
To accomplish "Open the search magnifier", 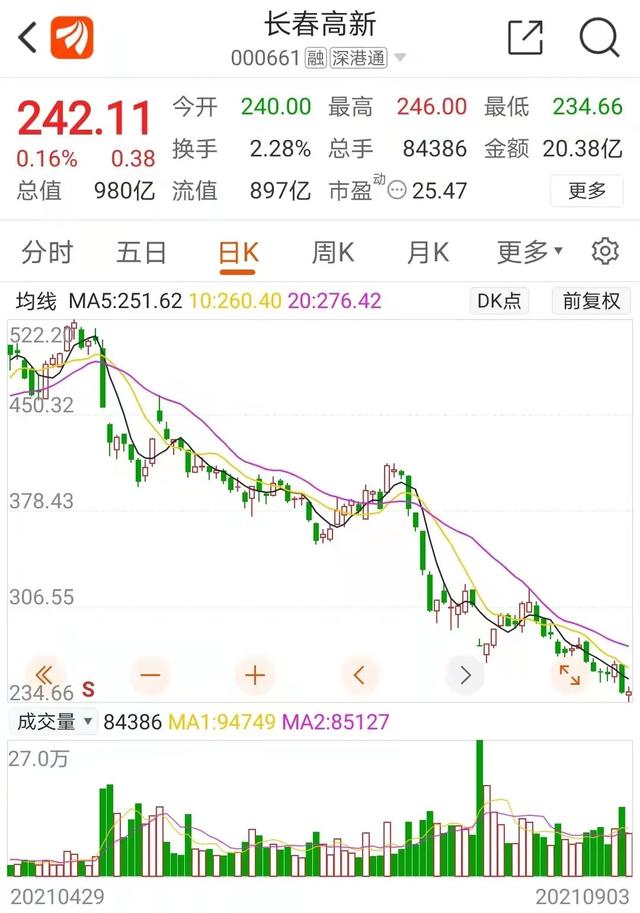I will point(599,38).
